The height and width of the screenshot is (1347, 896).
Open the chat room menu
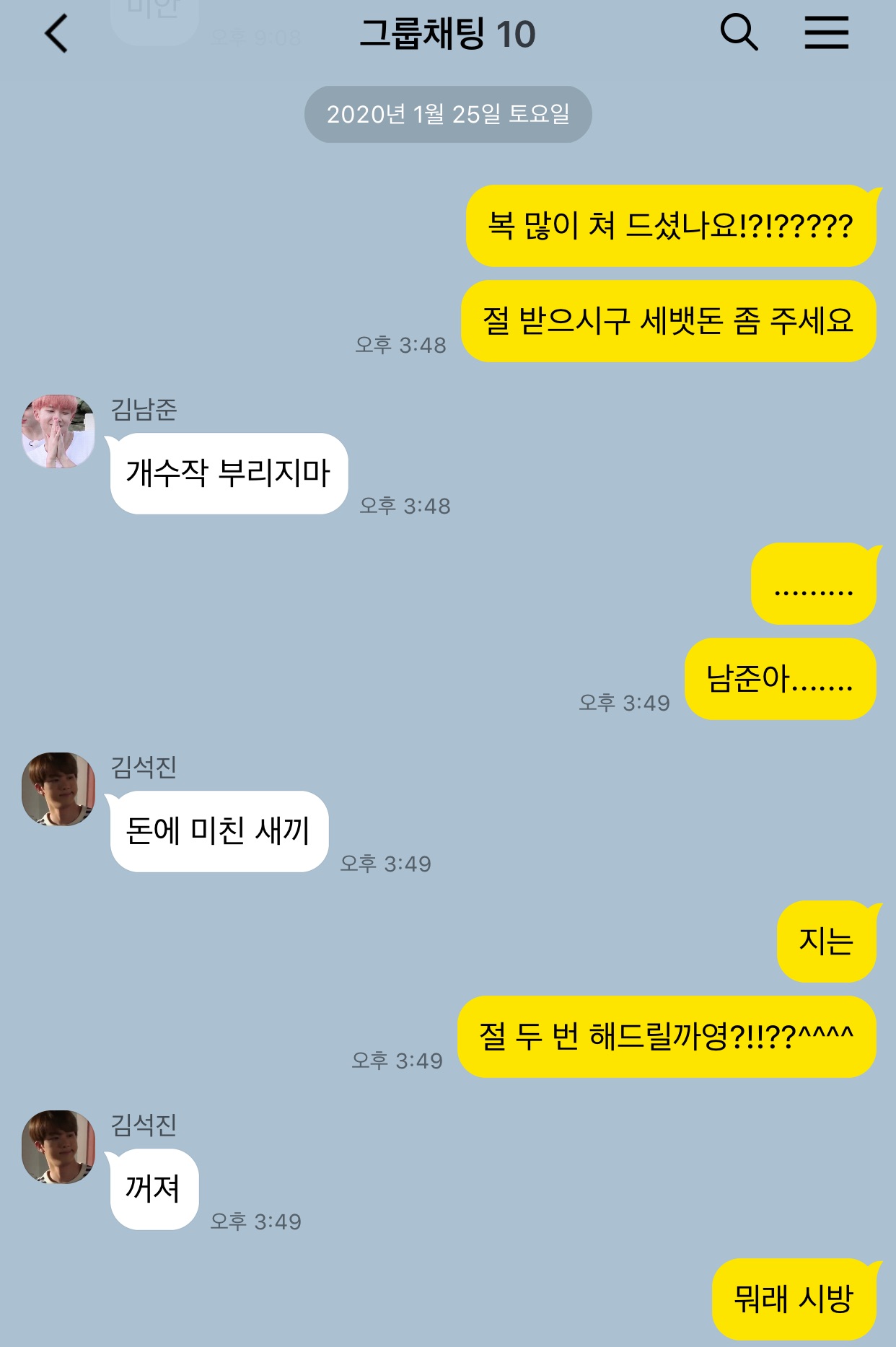[826, 33]
